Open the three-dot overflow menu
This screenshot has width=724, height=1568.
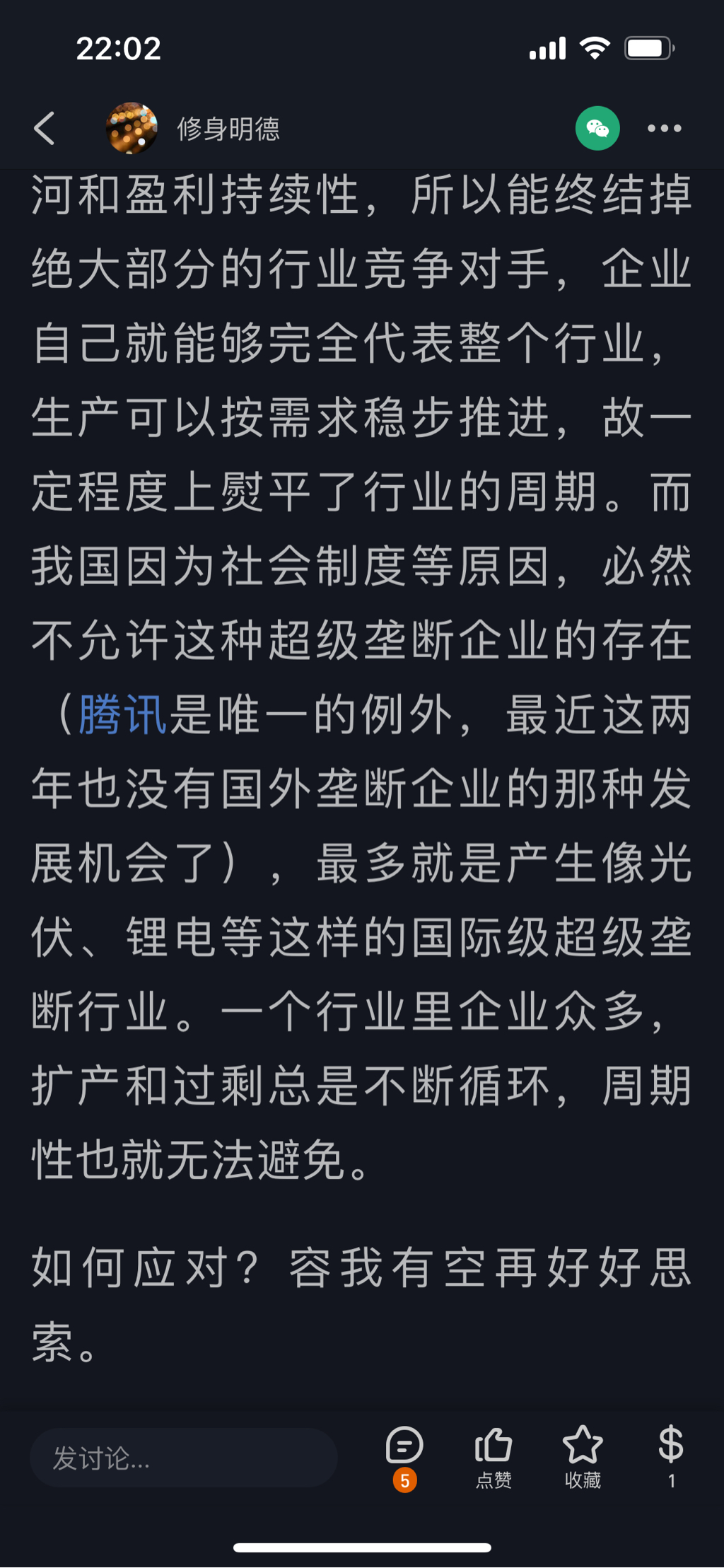click(x=665, y=129)
